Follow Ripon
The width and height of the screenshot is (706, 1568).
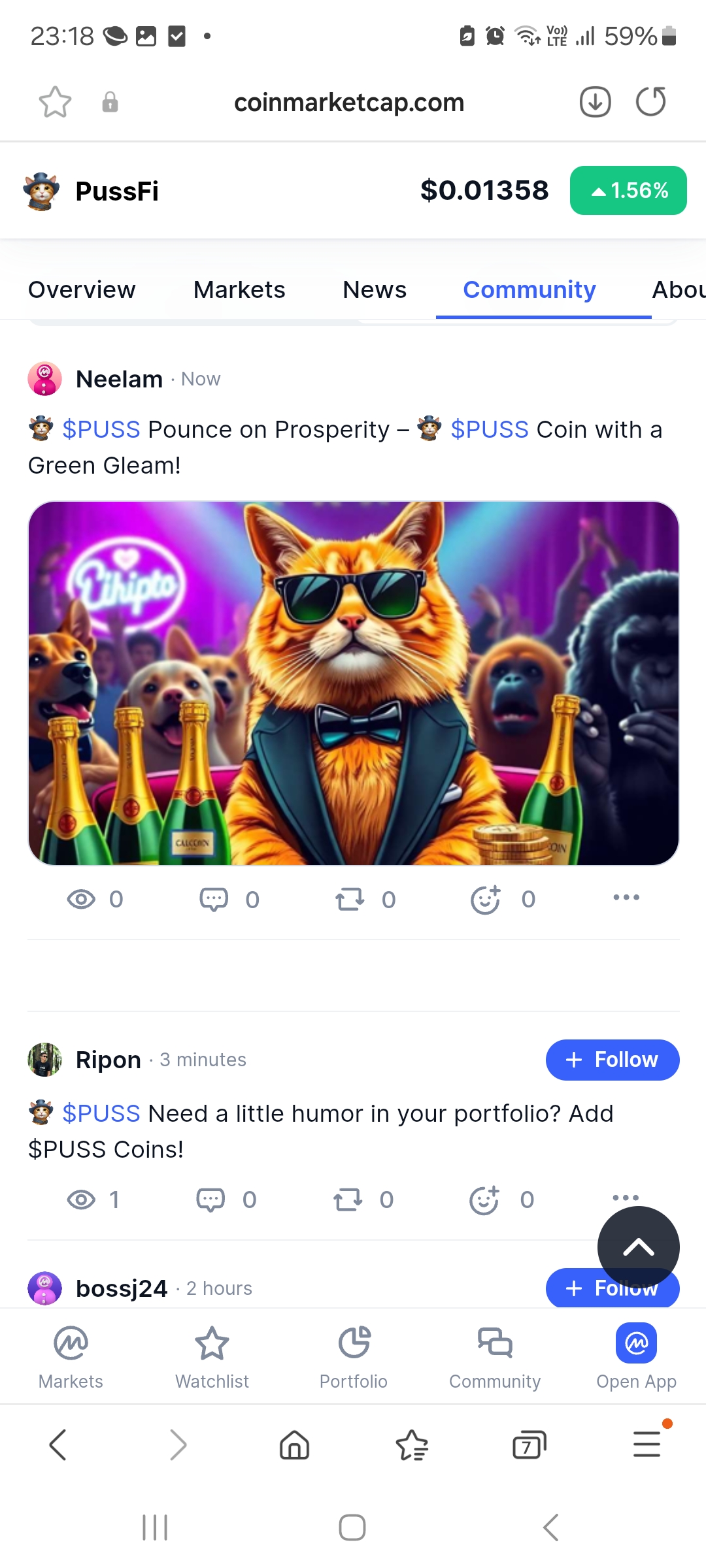coord(613,1060)
